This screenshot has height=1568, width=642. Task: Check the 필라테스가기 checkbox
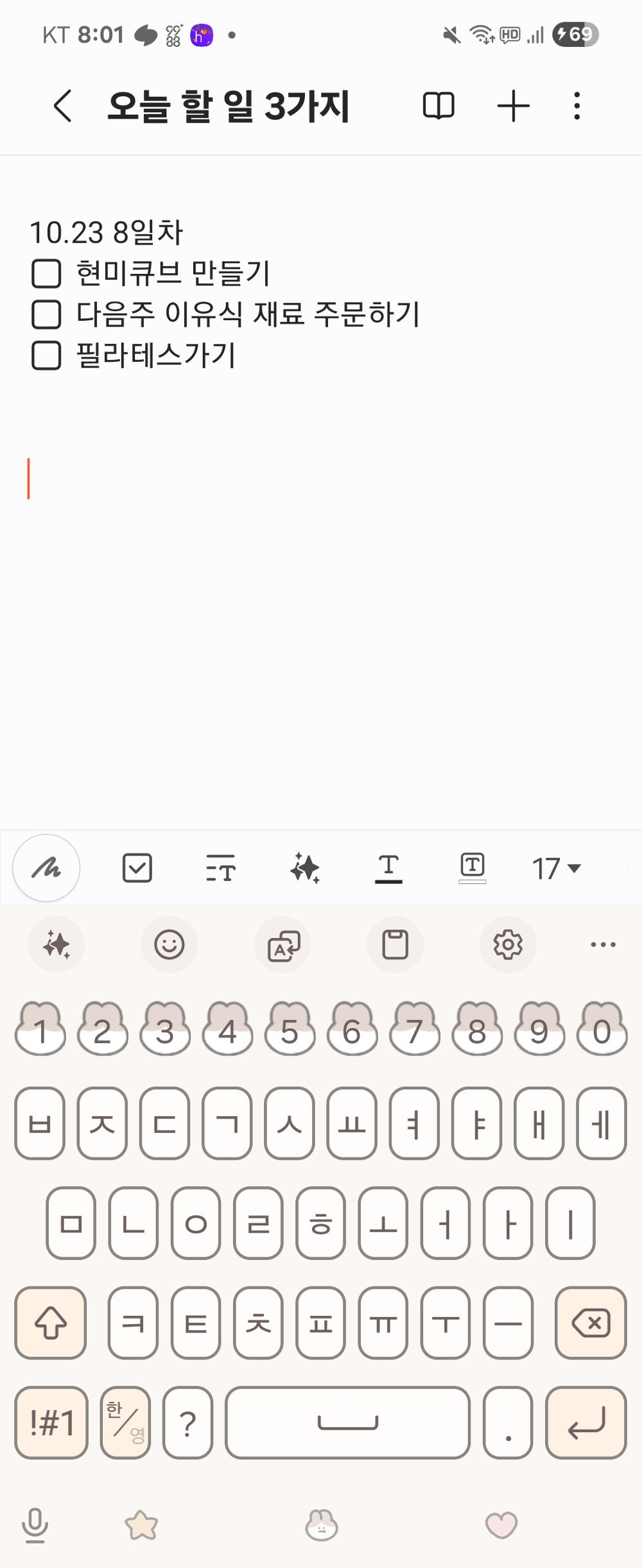[46, 354]
